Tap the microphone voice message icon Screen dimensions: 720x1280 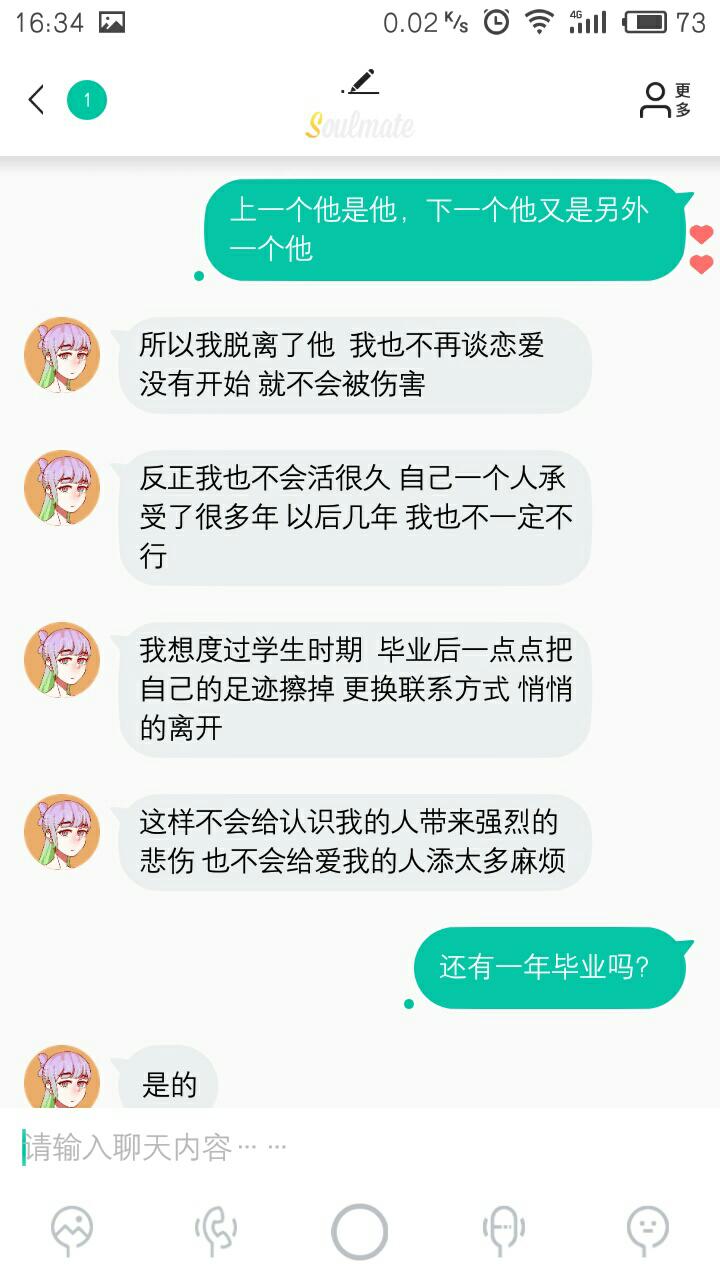click(503, 1231)
